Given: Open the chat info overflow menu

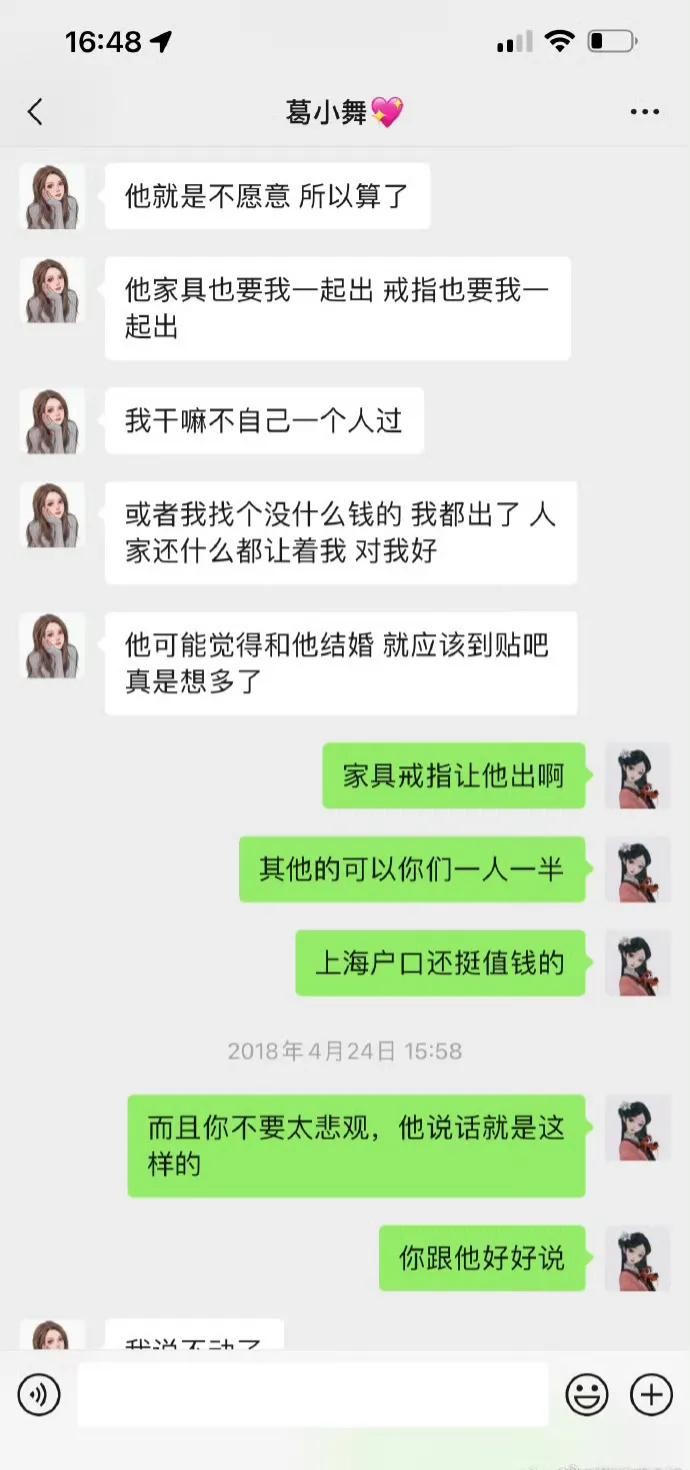Looking at the screenshot, I should (x=645, y=112).
